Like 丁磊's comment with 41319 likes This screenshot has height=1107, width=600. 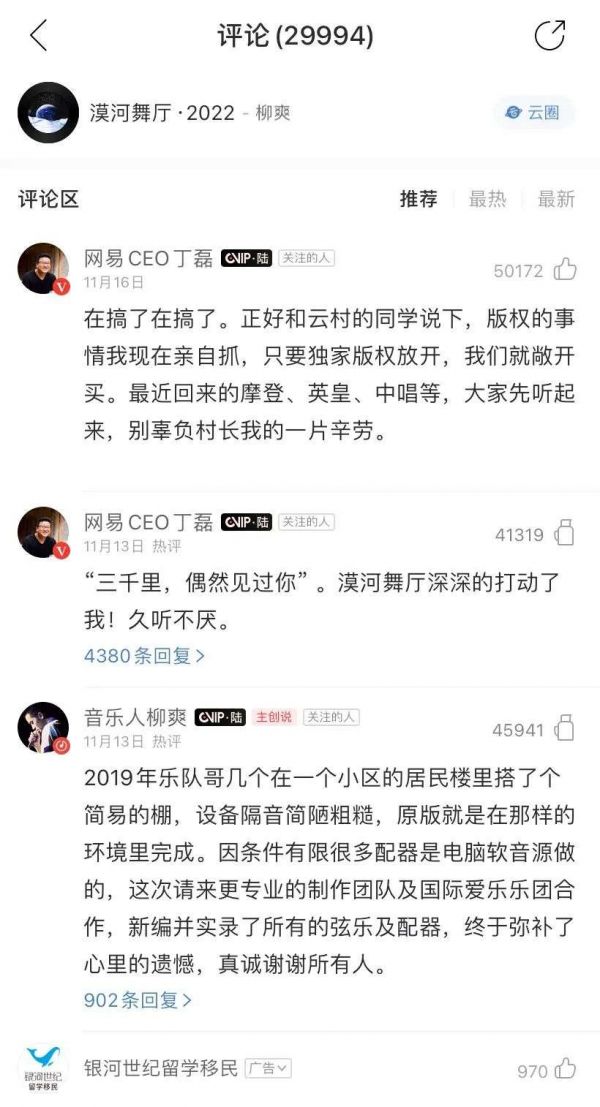coord(565,534)
